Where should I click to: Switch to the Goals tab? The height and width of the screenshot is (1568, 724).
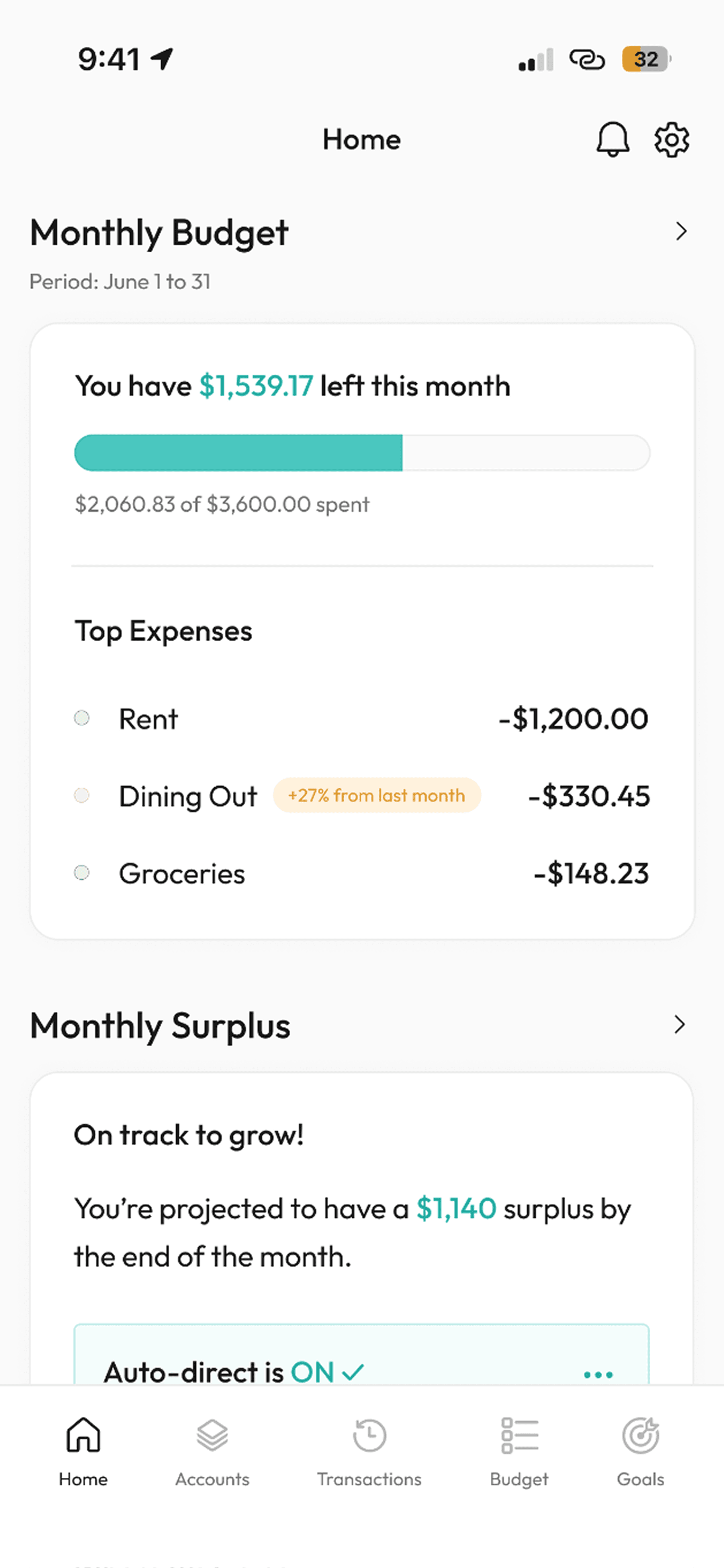[x=641, y=1452]
